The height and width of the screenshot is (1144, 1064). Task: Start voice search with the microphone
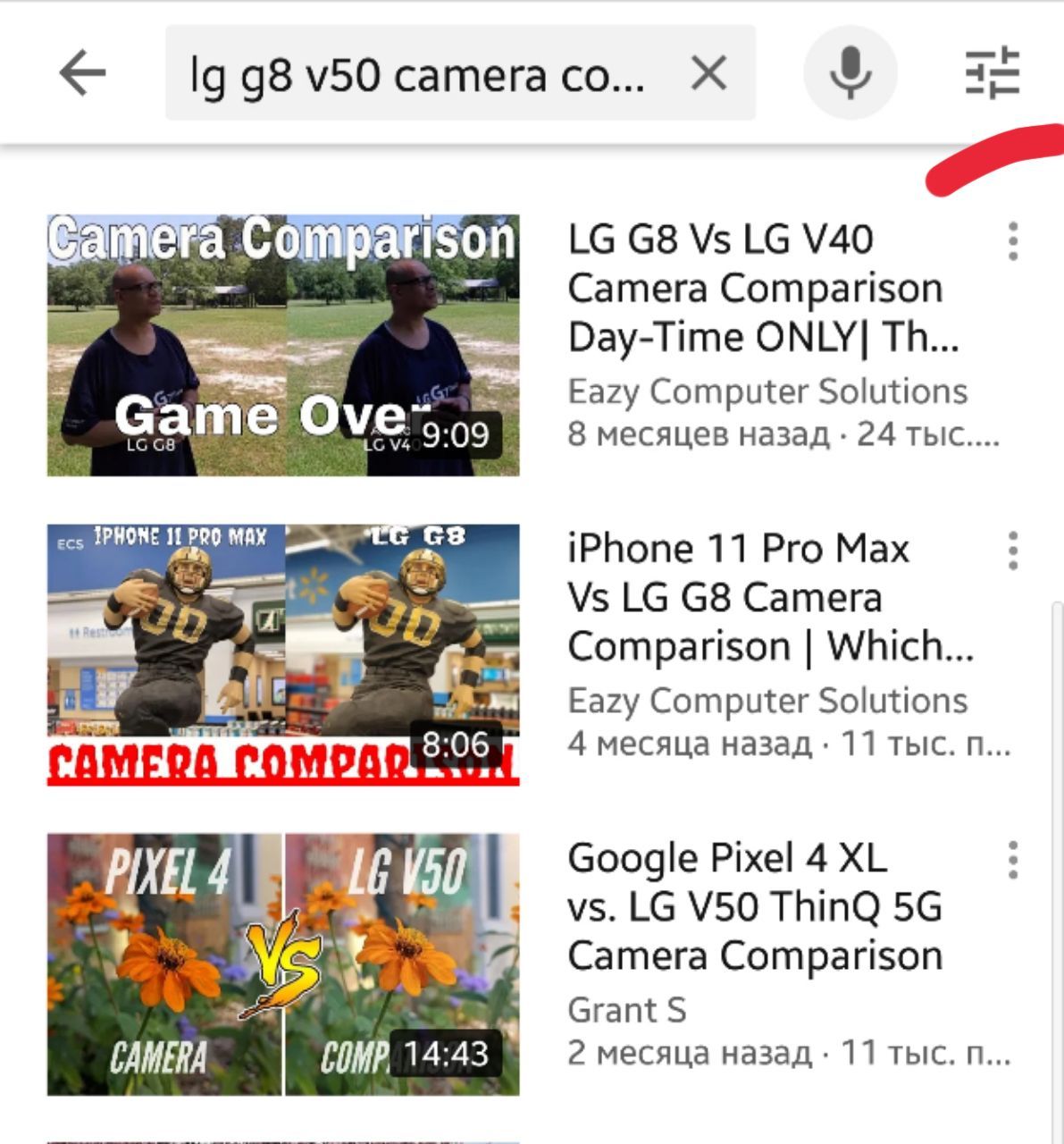(850, 72)
